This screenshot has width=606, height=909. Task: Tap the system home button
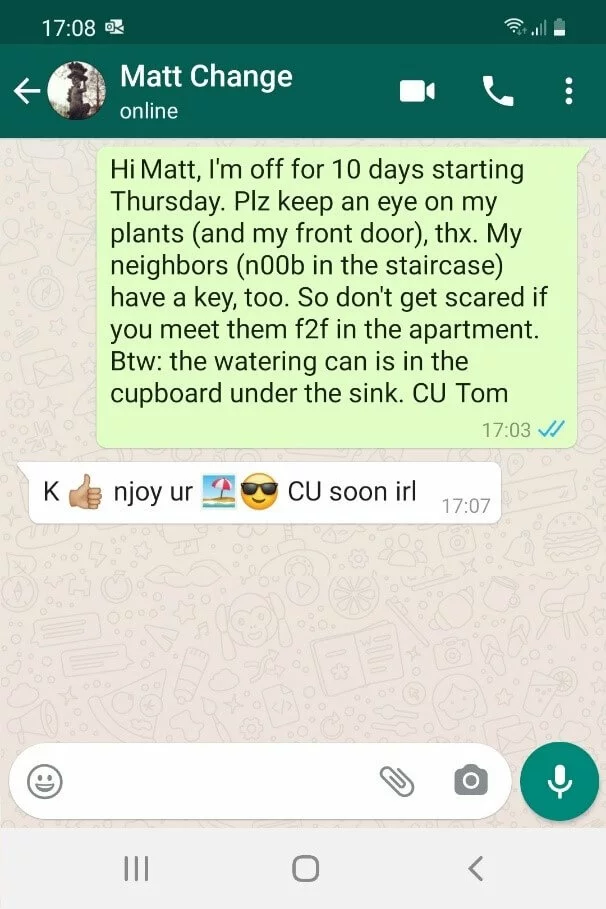(x=305, y=868)
